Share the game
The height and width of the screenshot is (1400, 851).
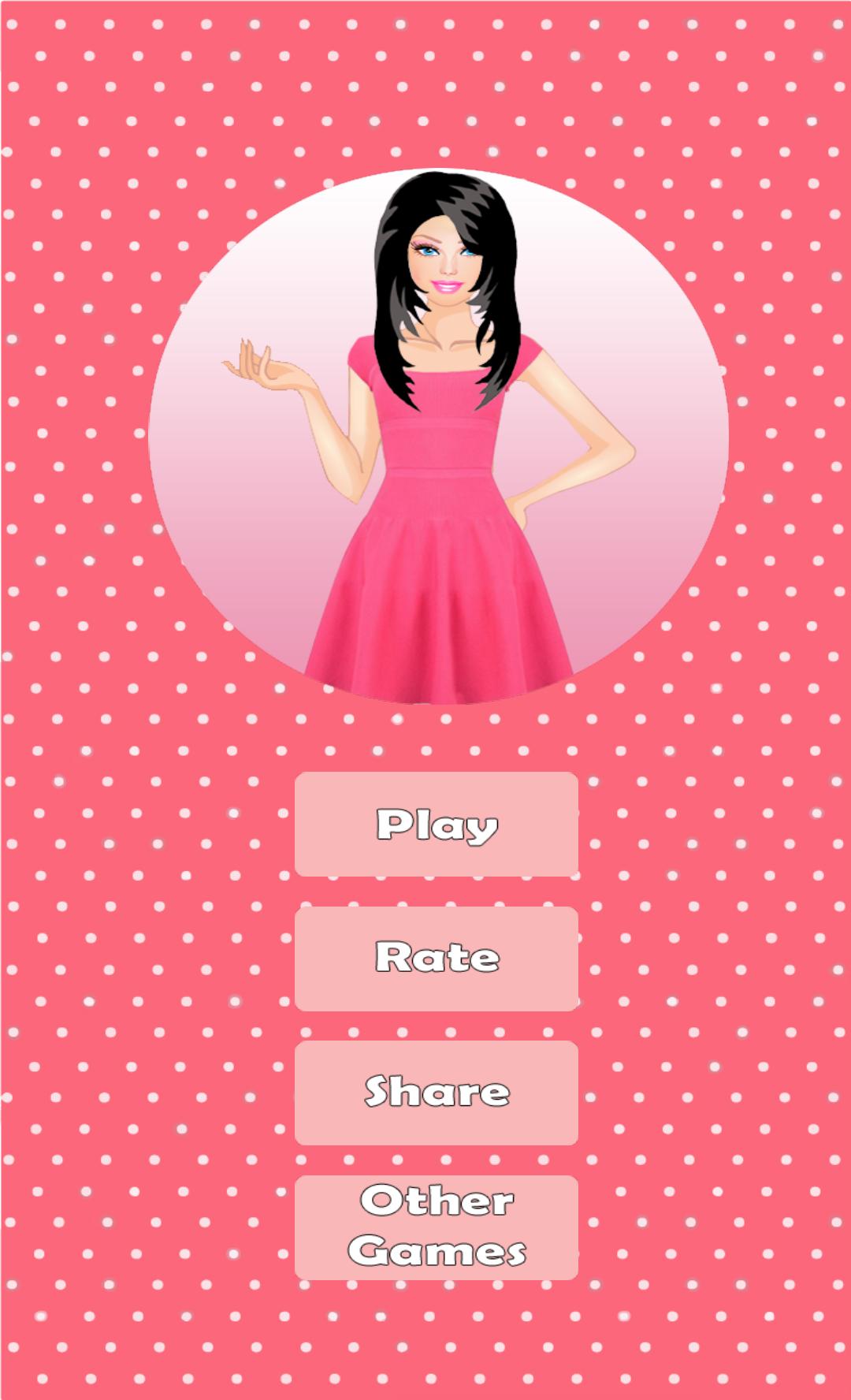pyautogui.click(x=436, y=1093)
